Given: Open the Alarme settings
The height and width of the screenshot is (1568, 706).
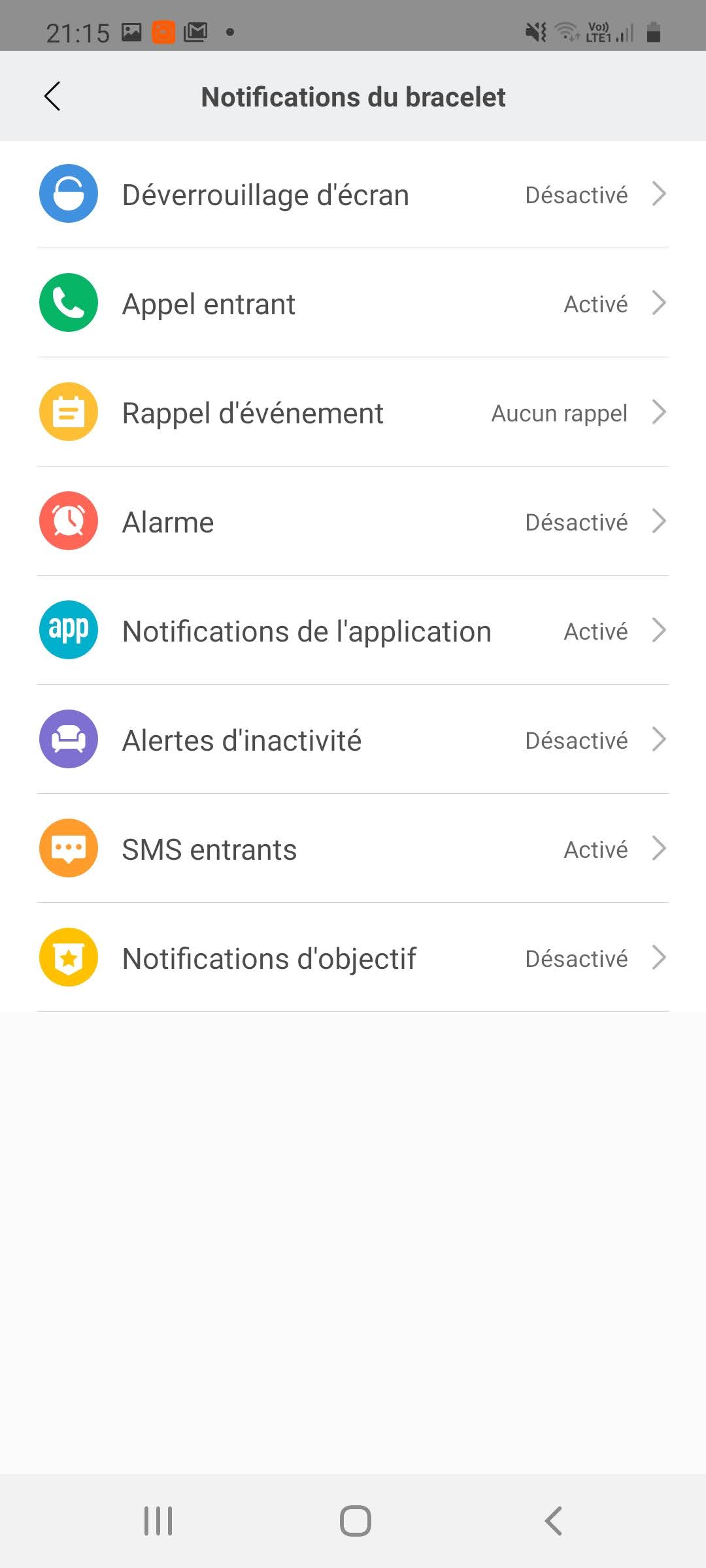Looking at the screenshot, I should (x=353, y=522).
